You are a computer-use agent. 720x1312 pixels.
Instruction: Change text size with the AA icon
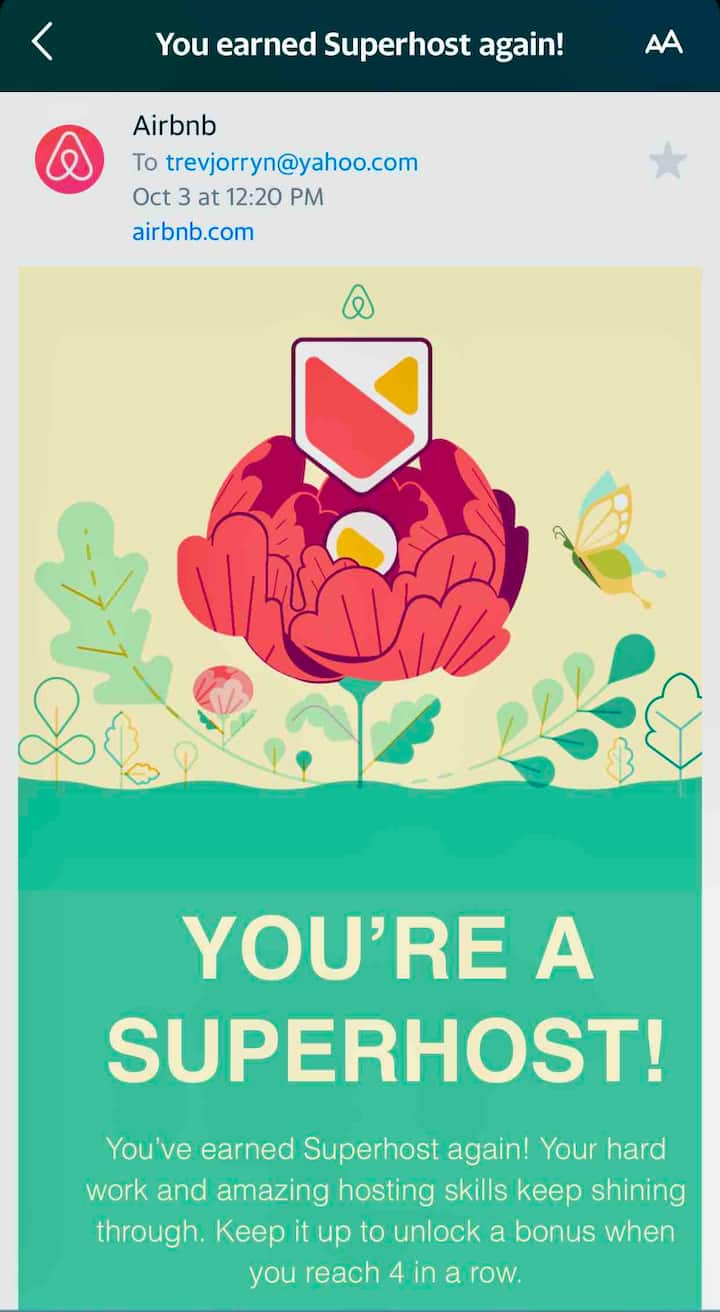coord(663,43)
